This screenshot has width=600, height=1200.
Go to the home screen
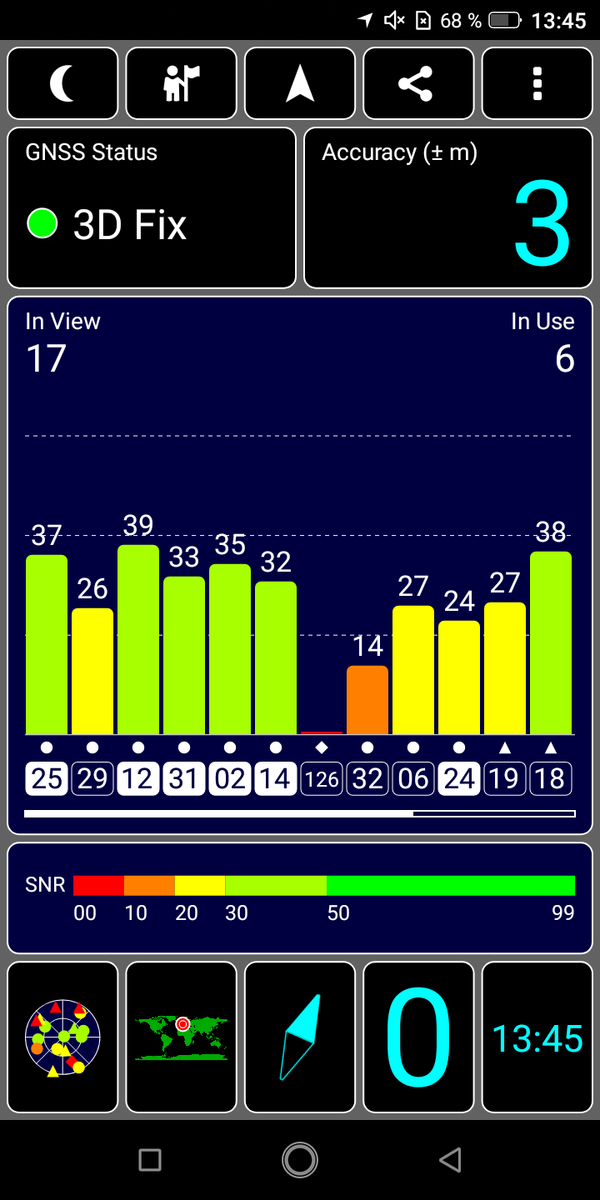pos(300,1159)
